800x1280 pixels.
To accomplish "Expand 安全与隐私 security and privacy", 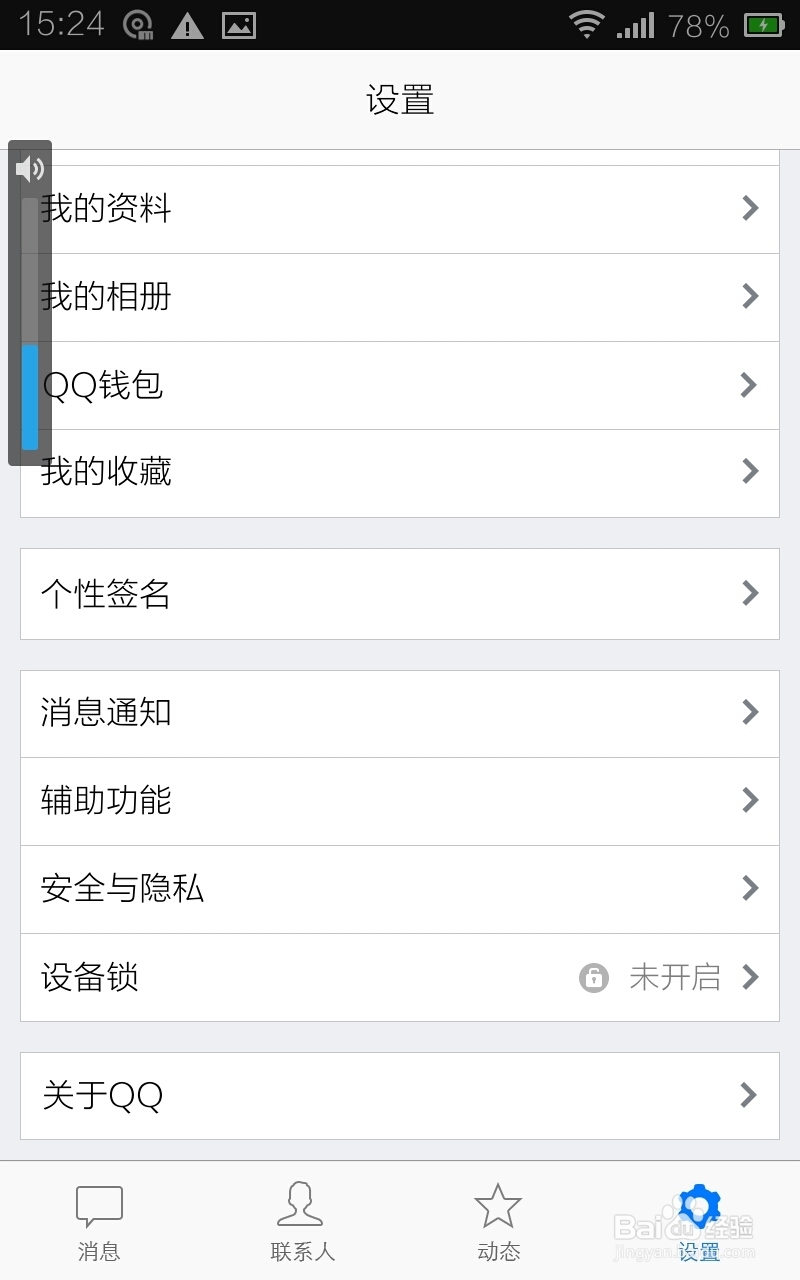I will click(x=400, y=889).
